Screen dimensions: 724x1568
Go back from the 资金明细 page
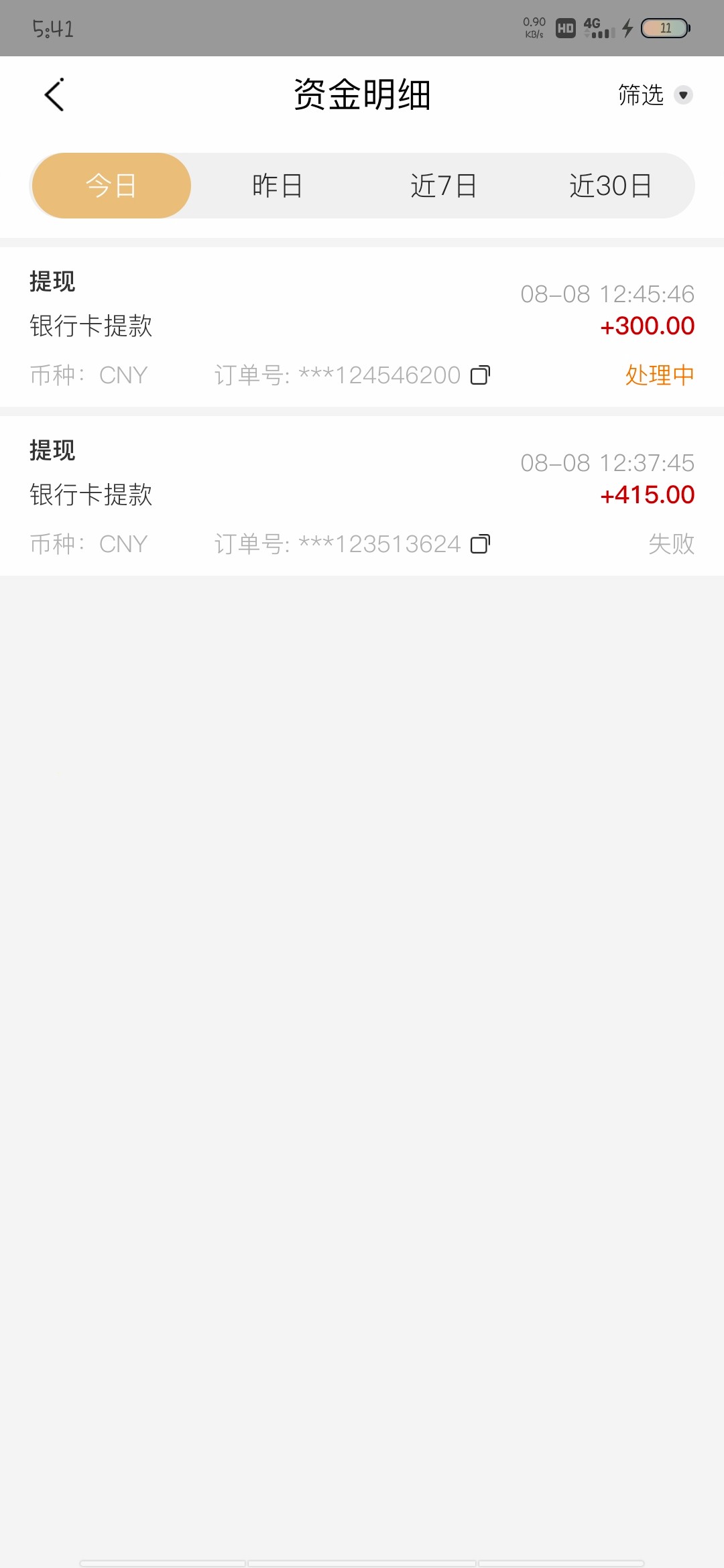click(54, 94)
